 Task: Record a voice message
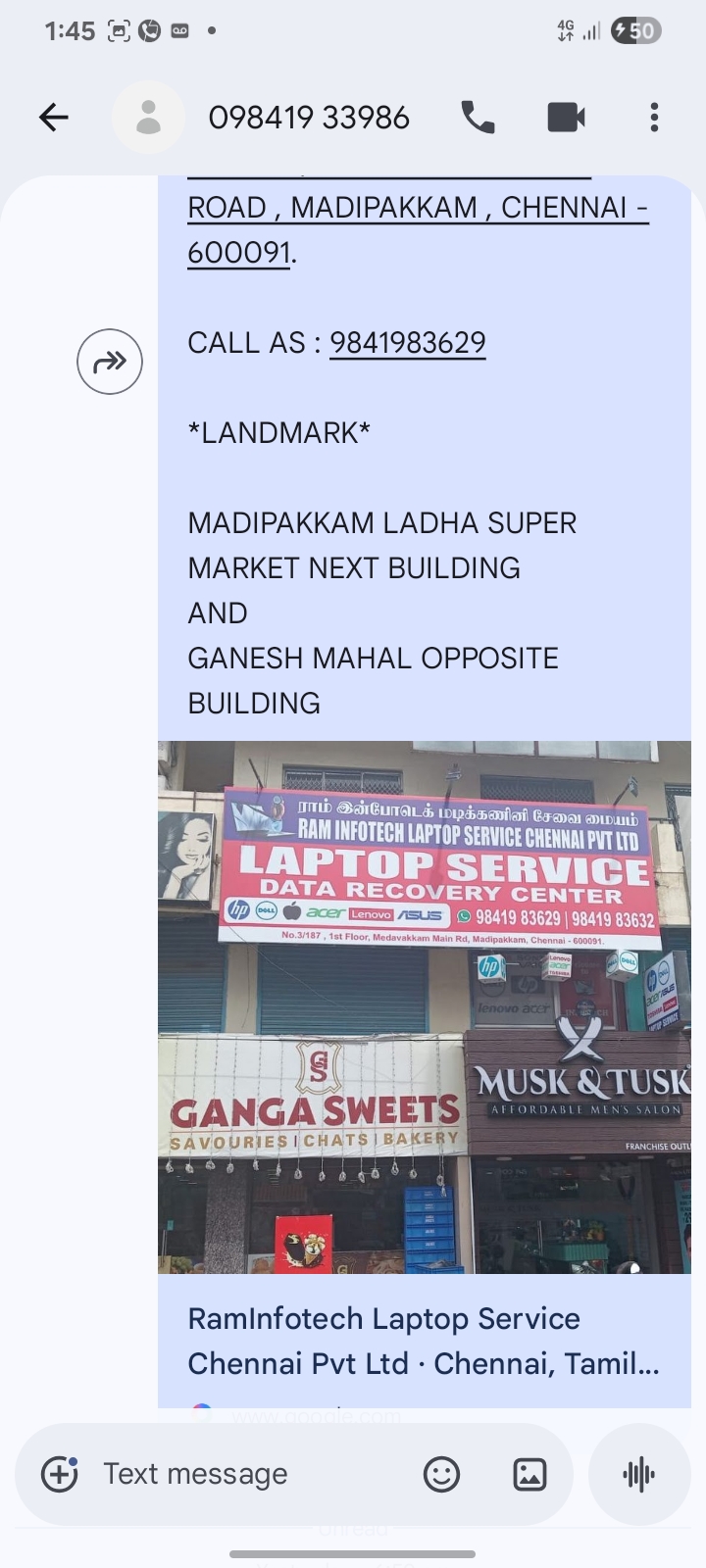click(x=639, y=1474)
